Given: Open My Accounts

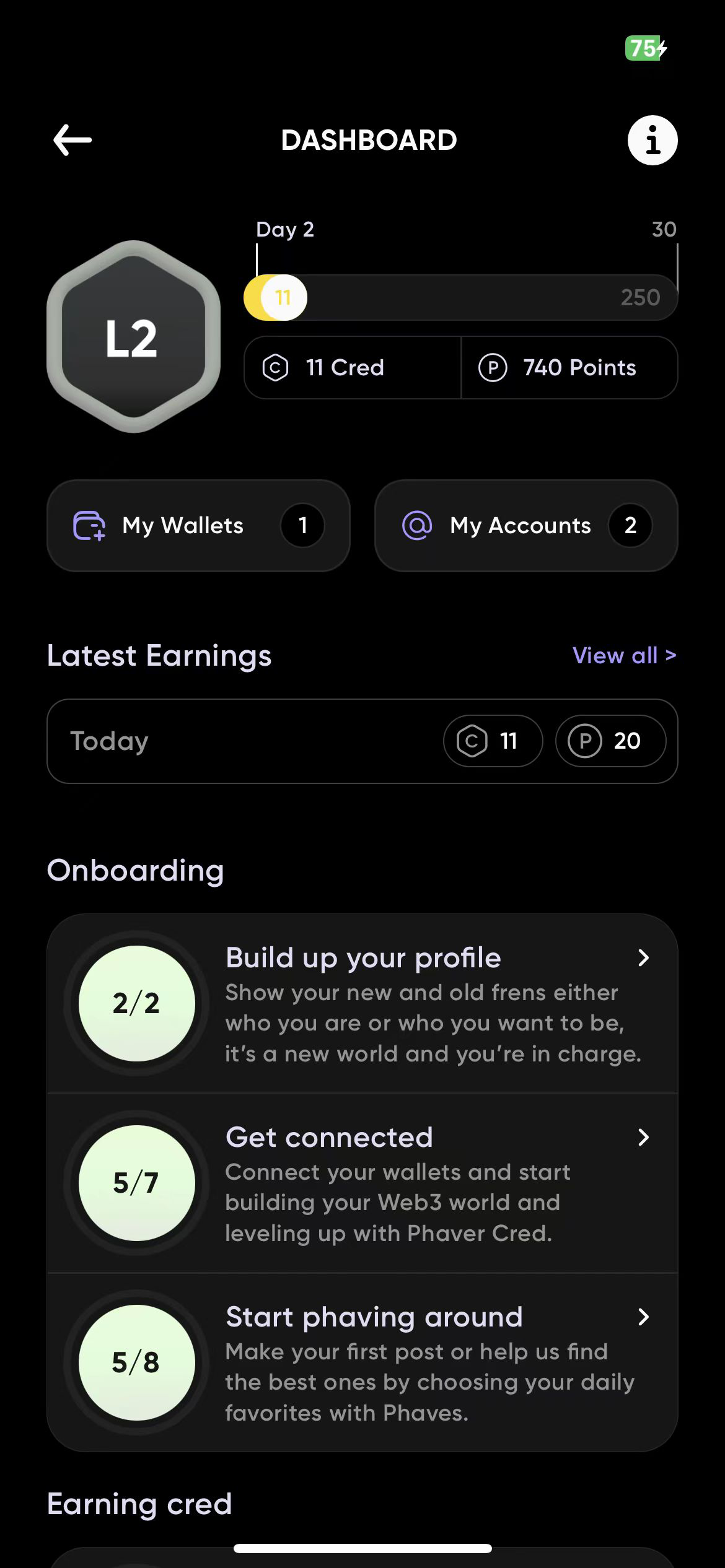Looking at the screenshot, I should point(526,525).
